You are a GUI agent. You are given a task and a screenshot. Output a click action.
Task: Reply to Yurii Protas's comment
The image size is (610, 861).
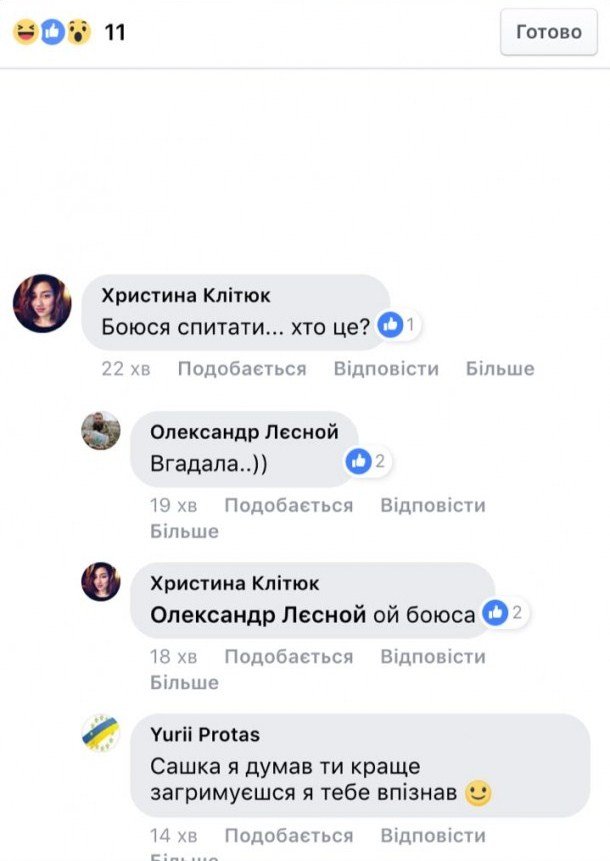(432, 835)
